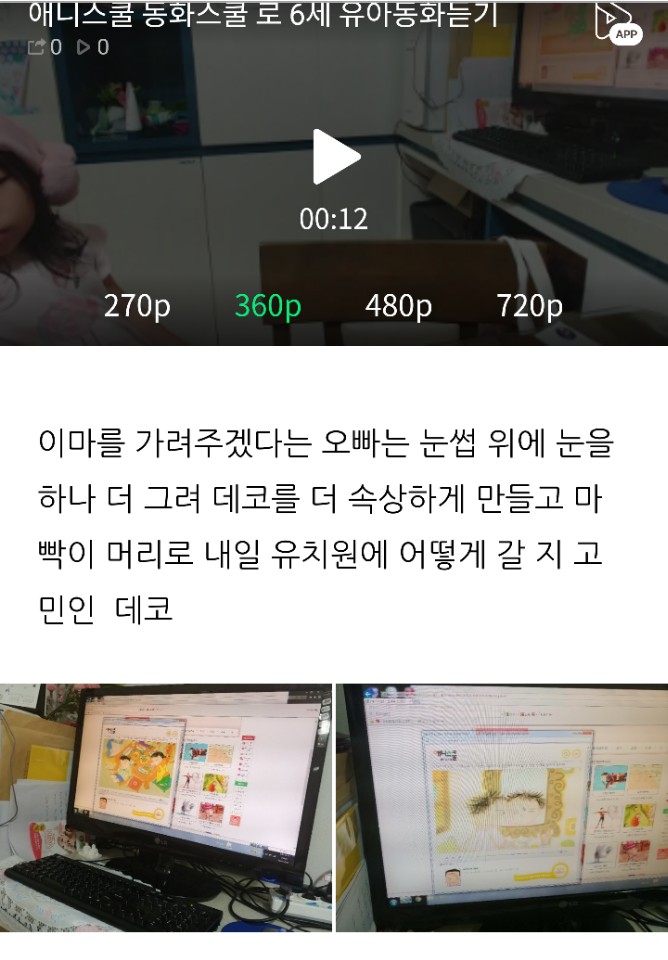
Task: Select 360p video quality
Action: [x=267, y=306]
